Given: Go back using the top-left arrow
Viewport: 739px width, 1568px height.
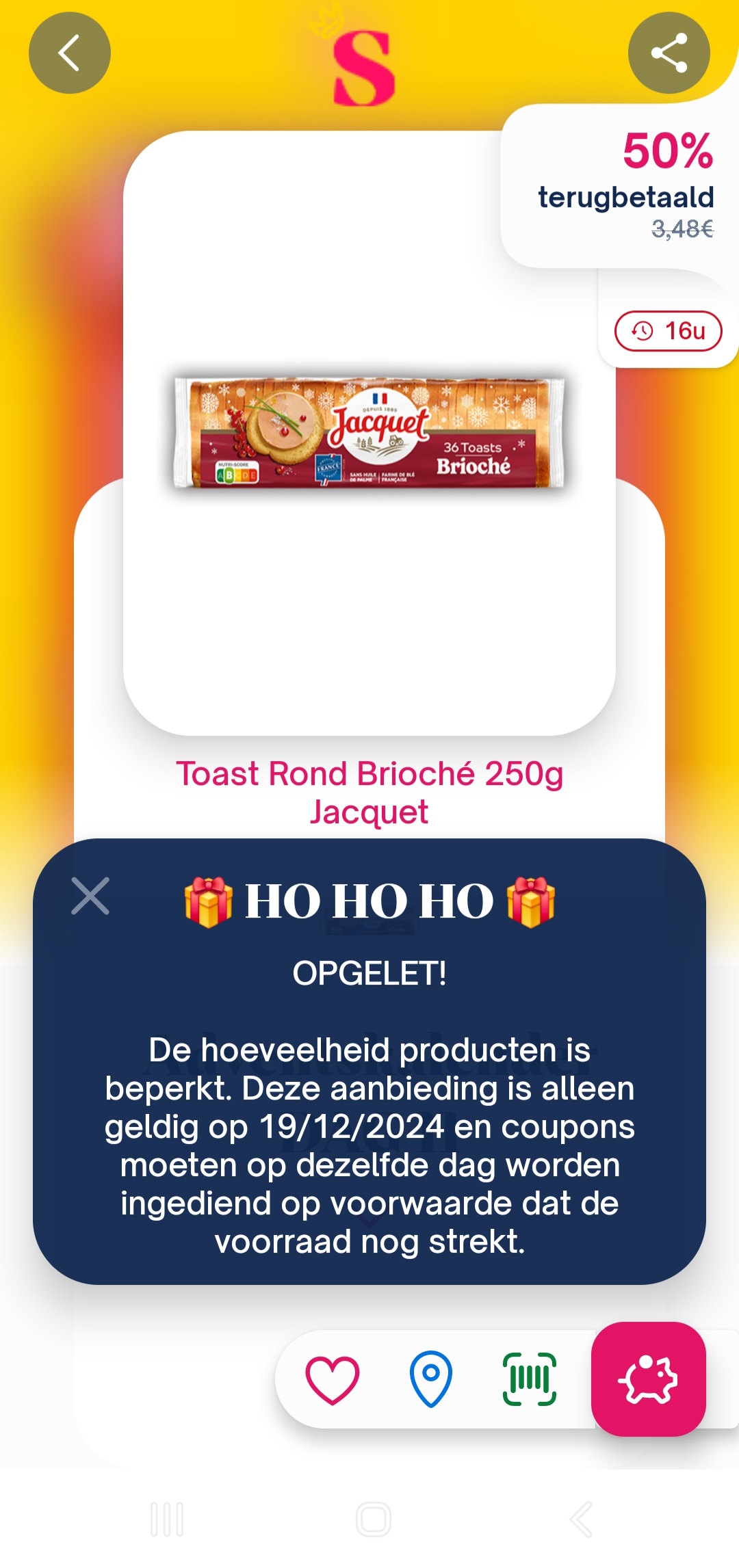Looking at the screenshot, I should (69, 53).
